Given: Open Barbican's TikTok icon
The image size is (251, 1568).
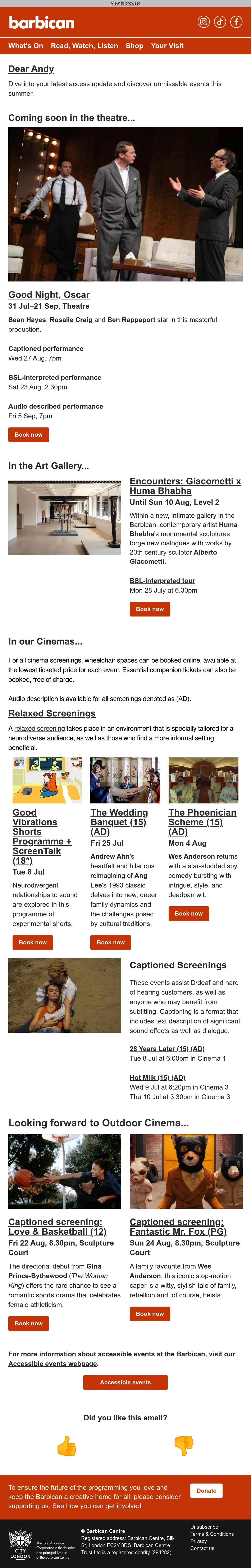Looking at the screenshot, I should (x=220, y=22).
